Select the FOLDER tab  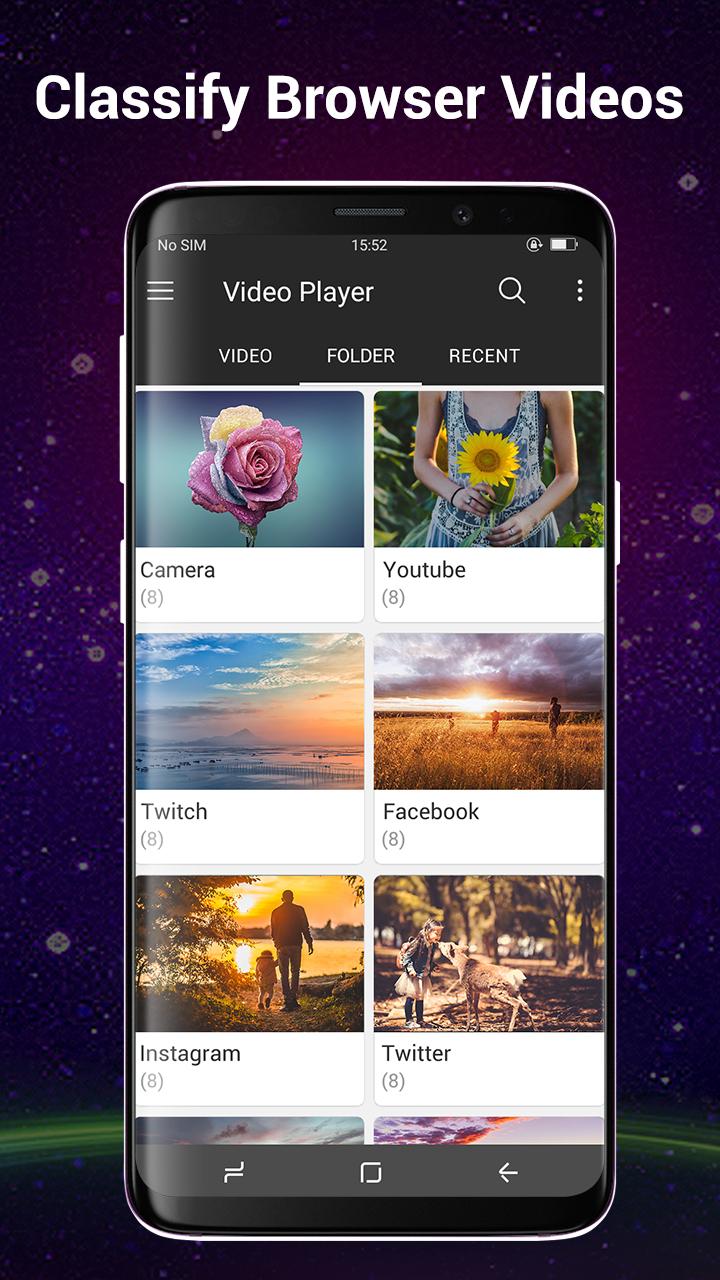pos(360,355)
